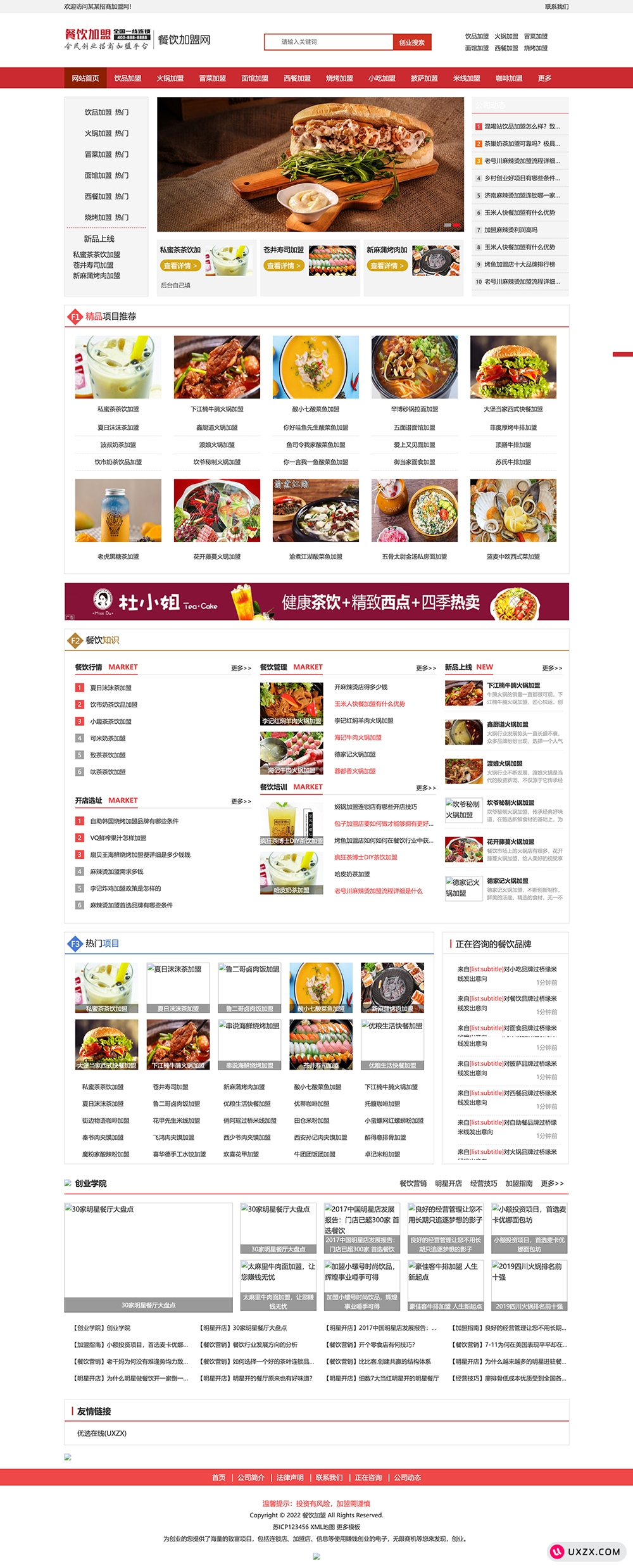Open 明星开店 category in 创业学院
This screenshot has height=1568, width=633.
[448, 1184]
